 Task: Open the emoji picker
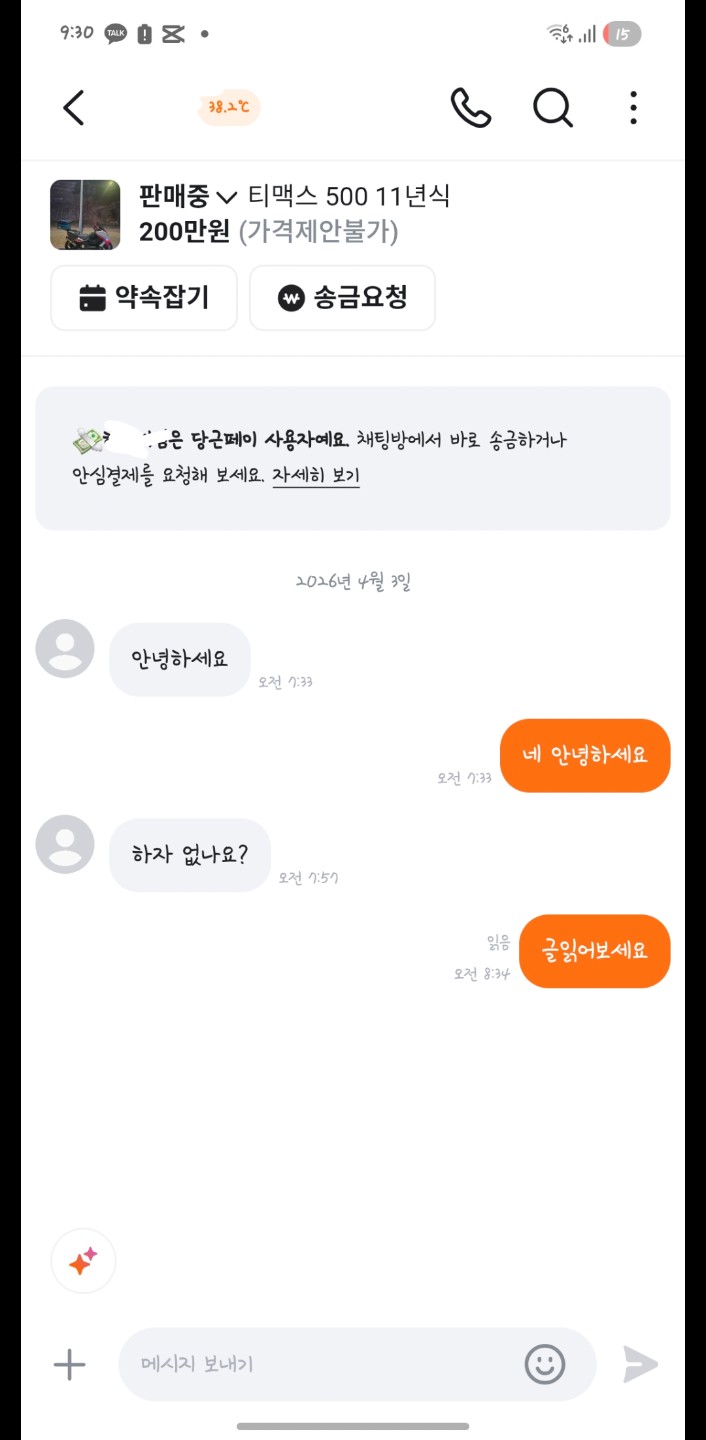click(545, 1364)
